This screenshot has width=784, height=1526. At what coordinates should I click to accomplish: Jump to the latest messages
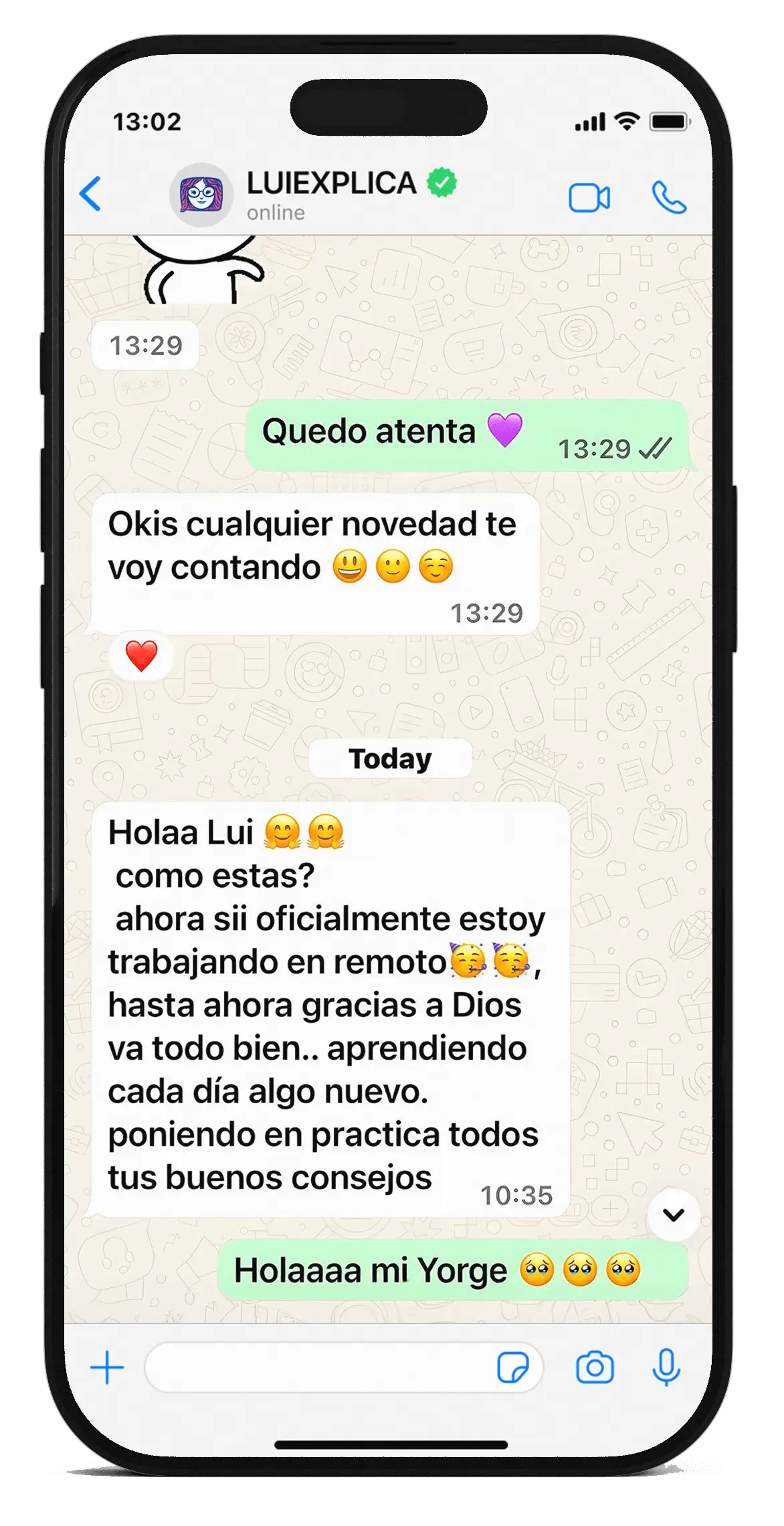tap(673, 1214)
